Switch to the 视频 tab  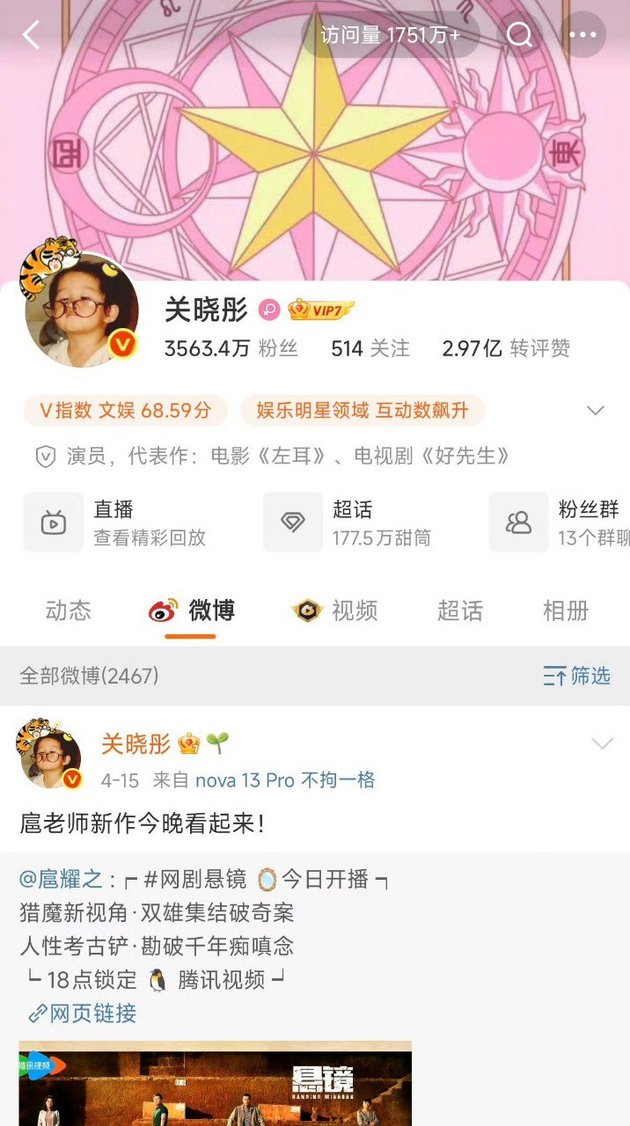pyautogui.click(x=336, y=611)
